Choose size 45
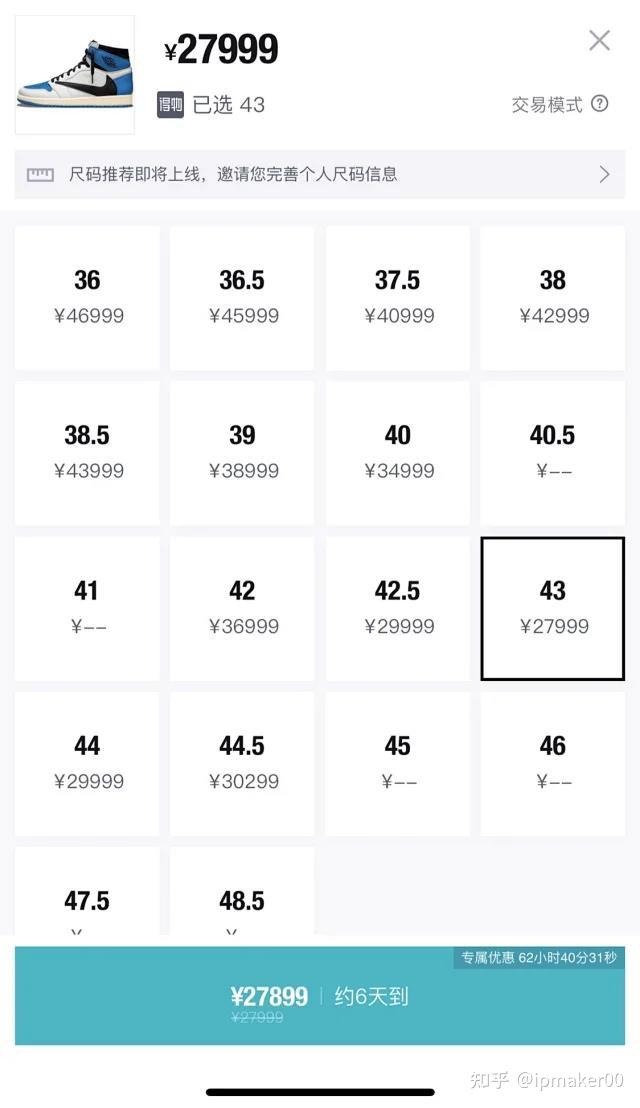 click(x=398, y=763)
